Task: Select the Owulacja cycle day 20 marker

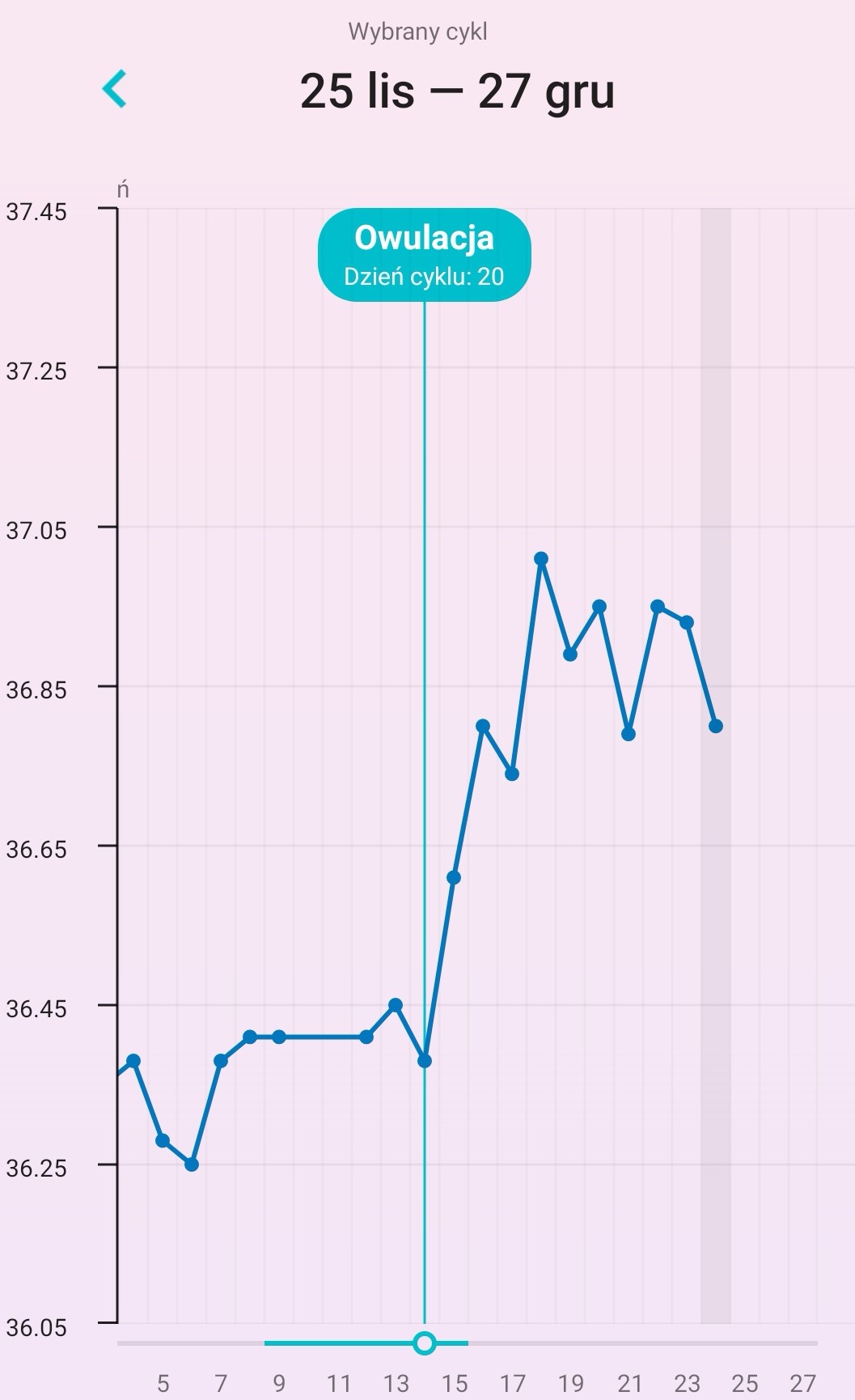Action: coord(424,255)
